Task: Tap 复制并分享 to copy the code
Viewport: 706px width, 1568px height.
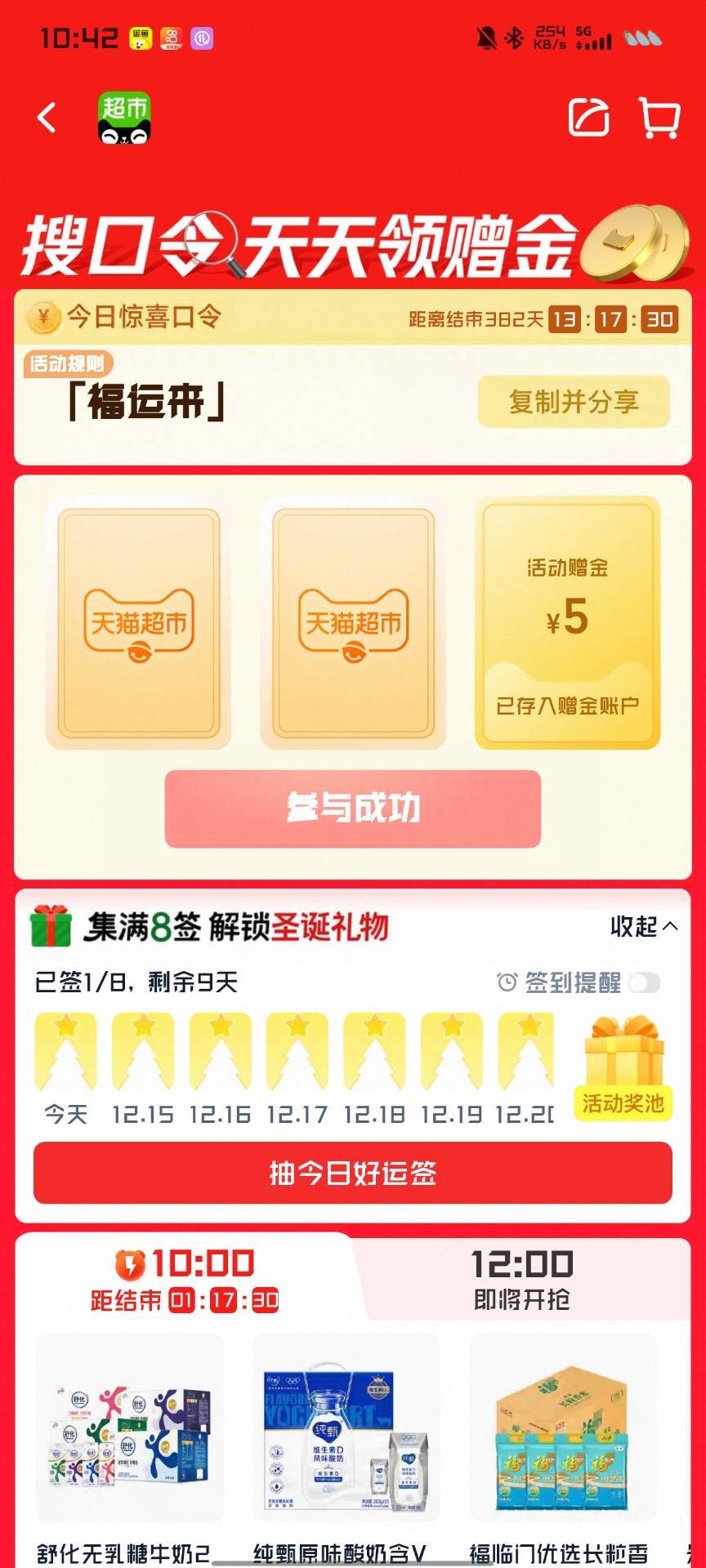Action: pyautogui.click(x=574, y=402)
